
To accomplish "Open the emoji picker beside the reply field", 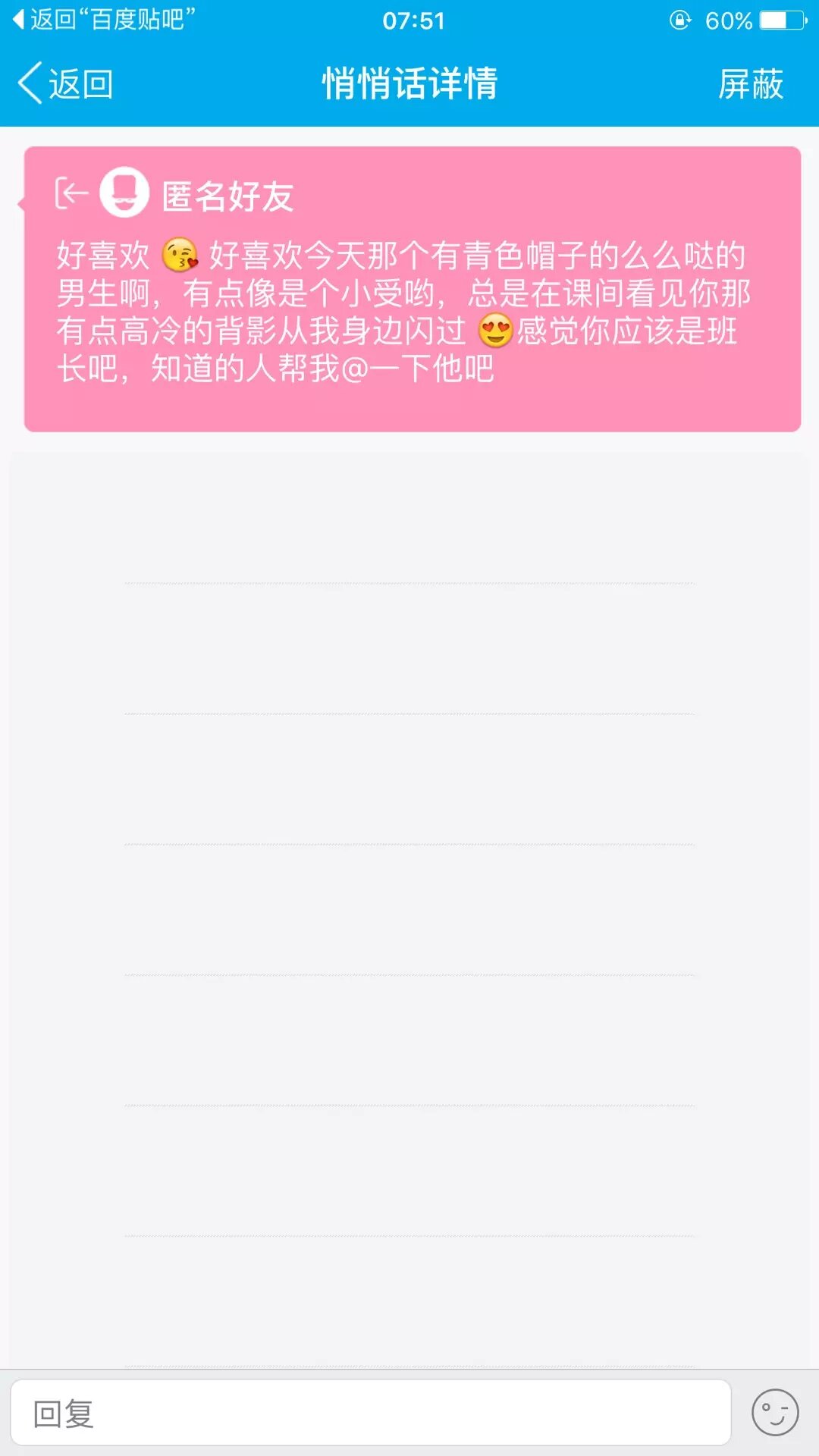I will point(774,1413).
